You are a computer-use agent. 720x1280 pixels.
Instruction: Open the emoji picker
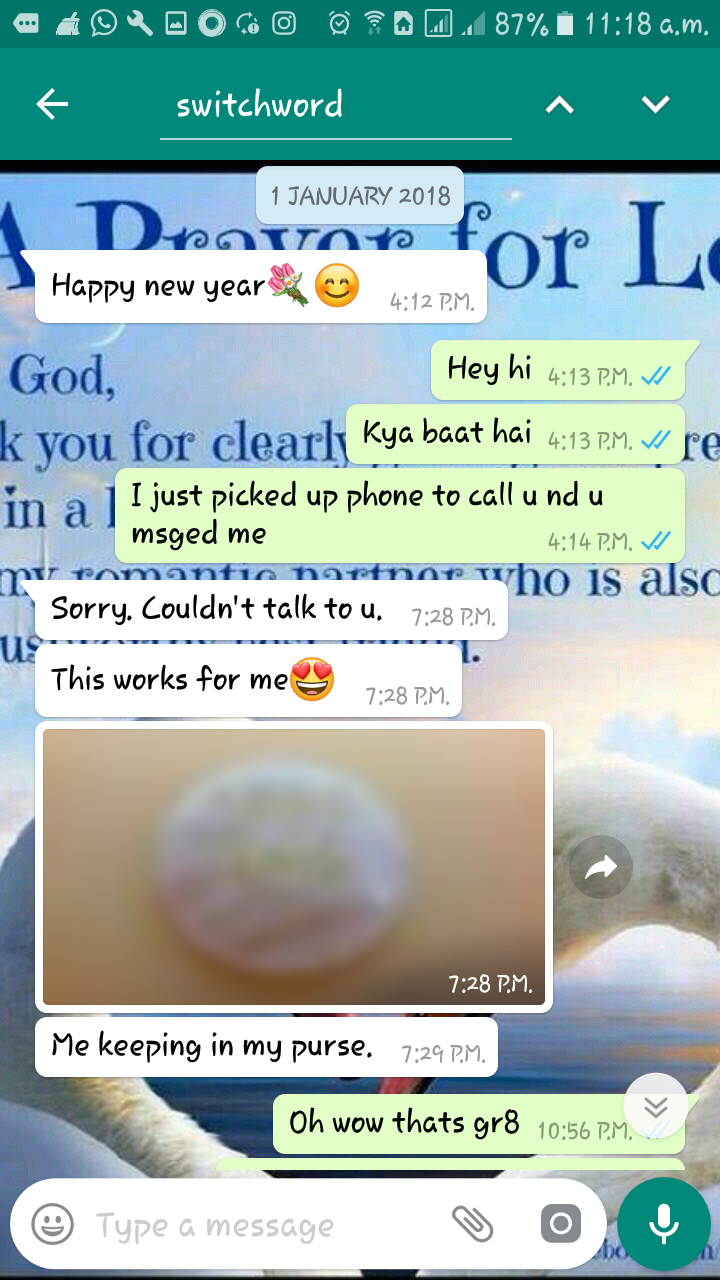pyautogui.click(x=53, y=1223)
